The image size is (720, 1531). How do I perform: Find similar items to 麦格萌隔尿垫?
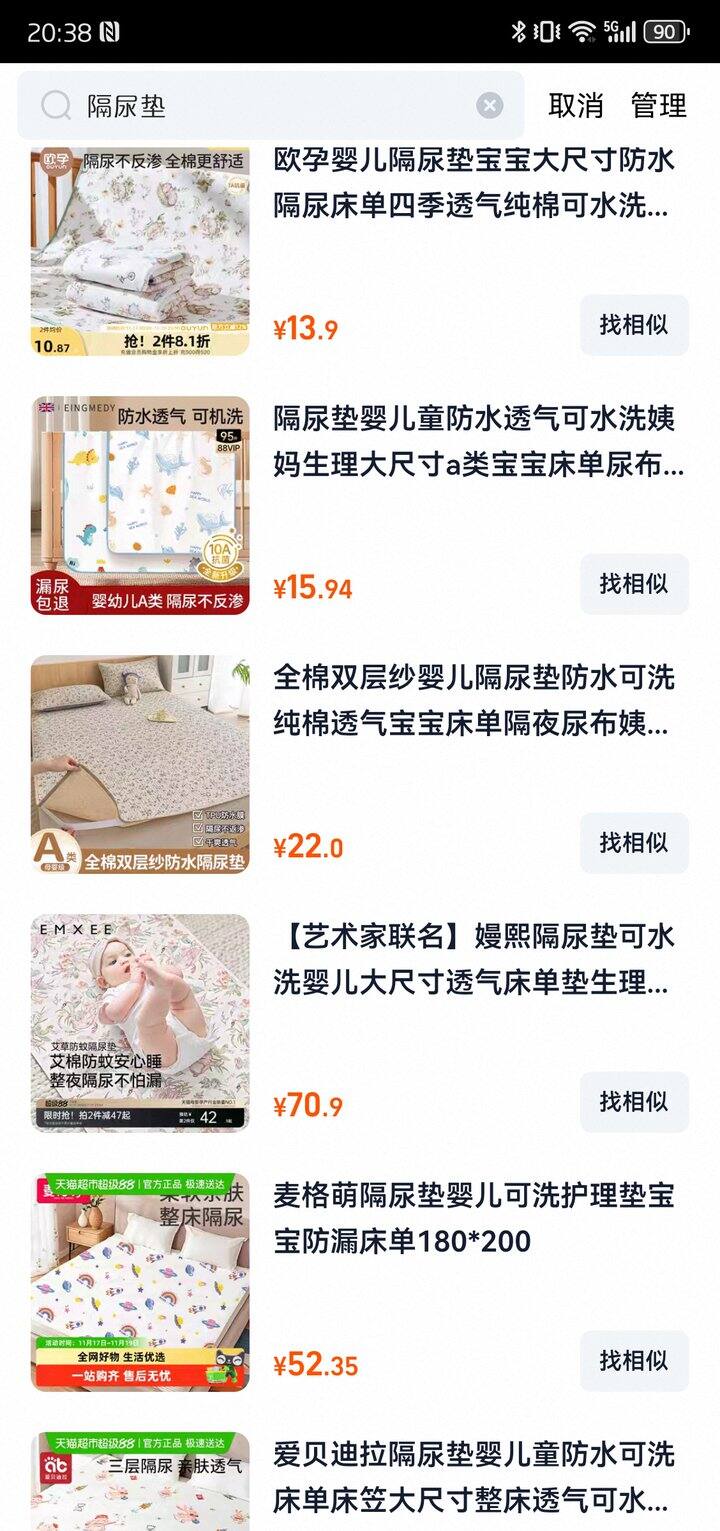pyautogui.click(x=634, y=1361)
